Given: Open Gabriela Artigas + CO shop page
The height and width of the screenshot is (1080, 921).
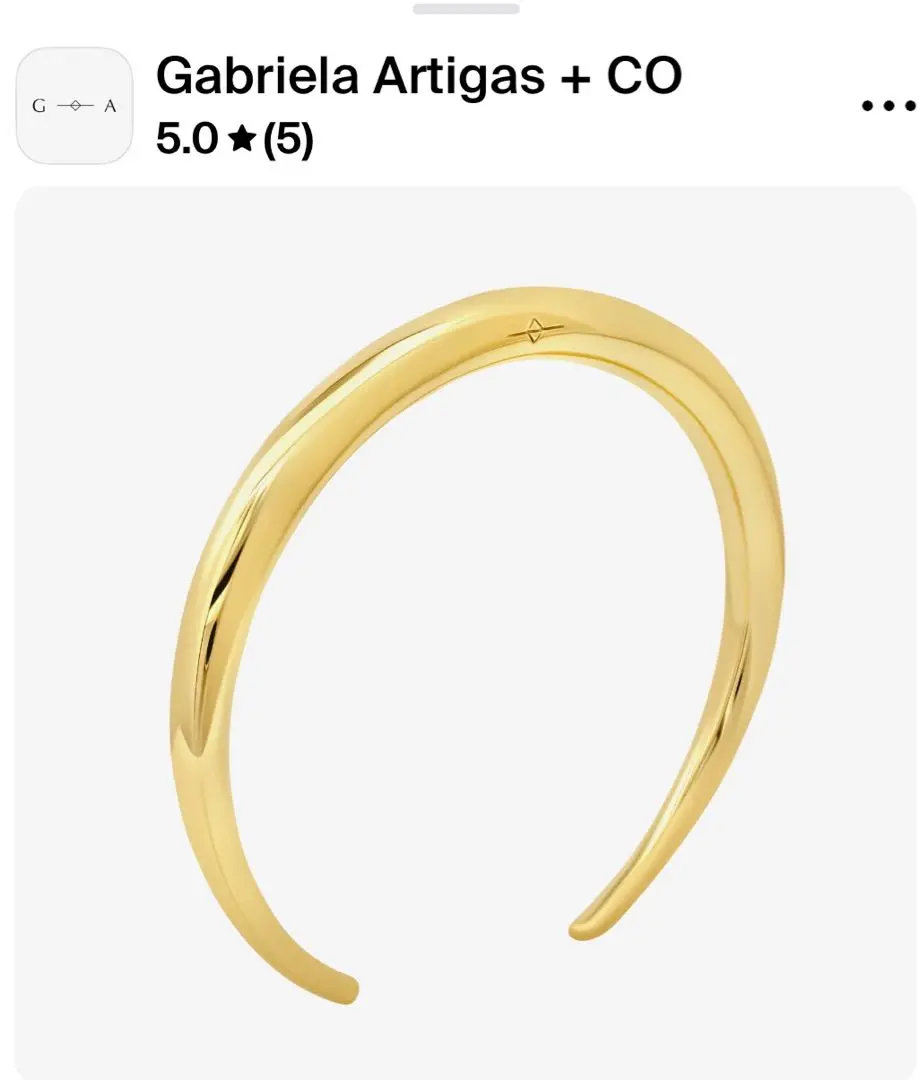Looking at the screenshot, I should pos(419,77).
